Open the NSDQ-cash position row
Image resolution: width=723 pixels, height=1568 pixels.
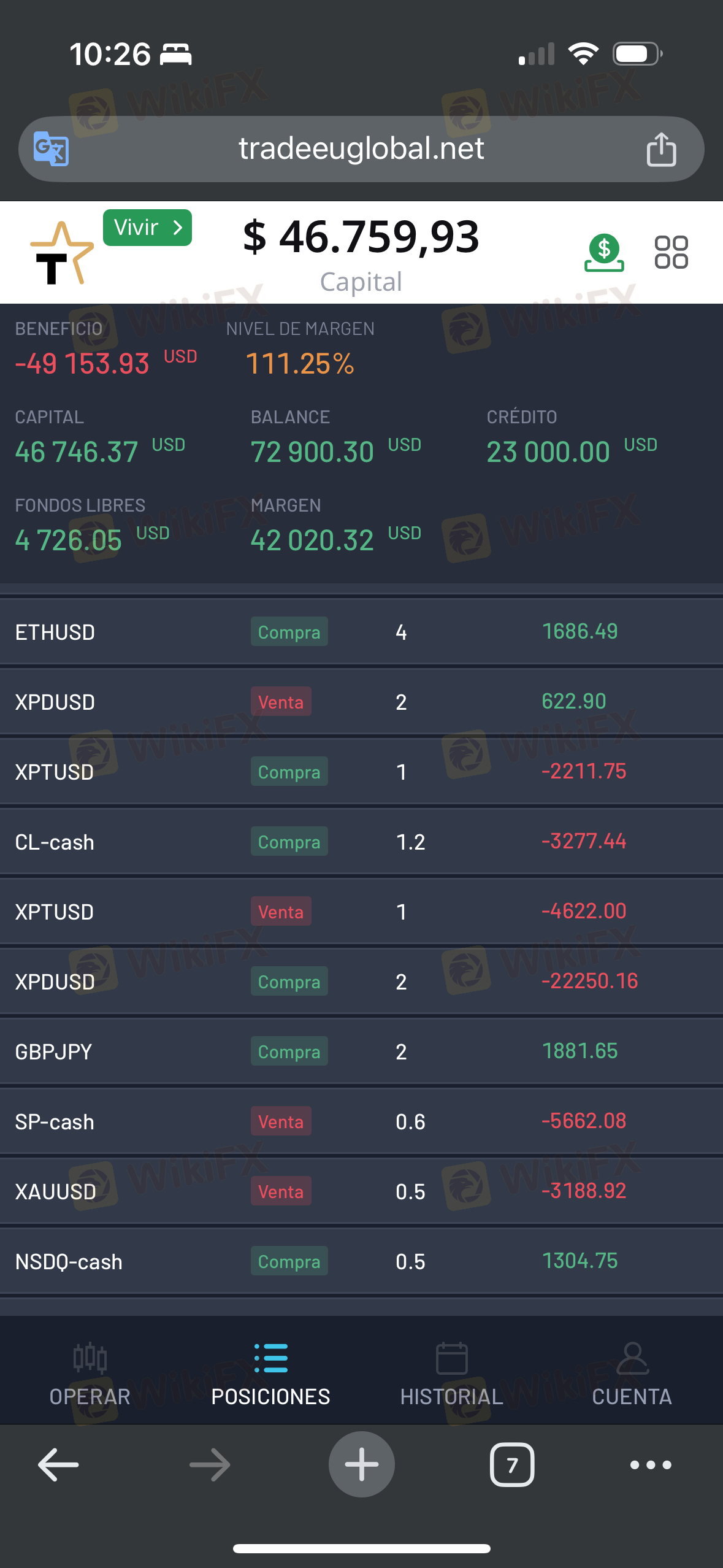click(x=361, y=1261)
